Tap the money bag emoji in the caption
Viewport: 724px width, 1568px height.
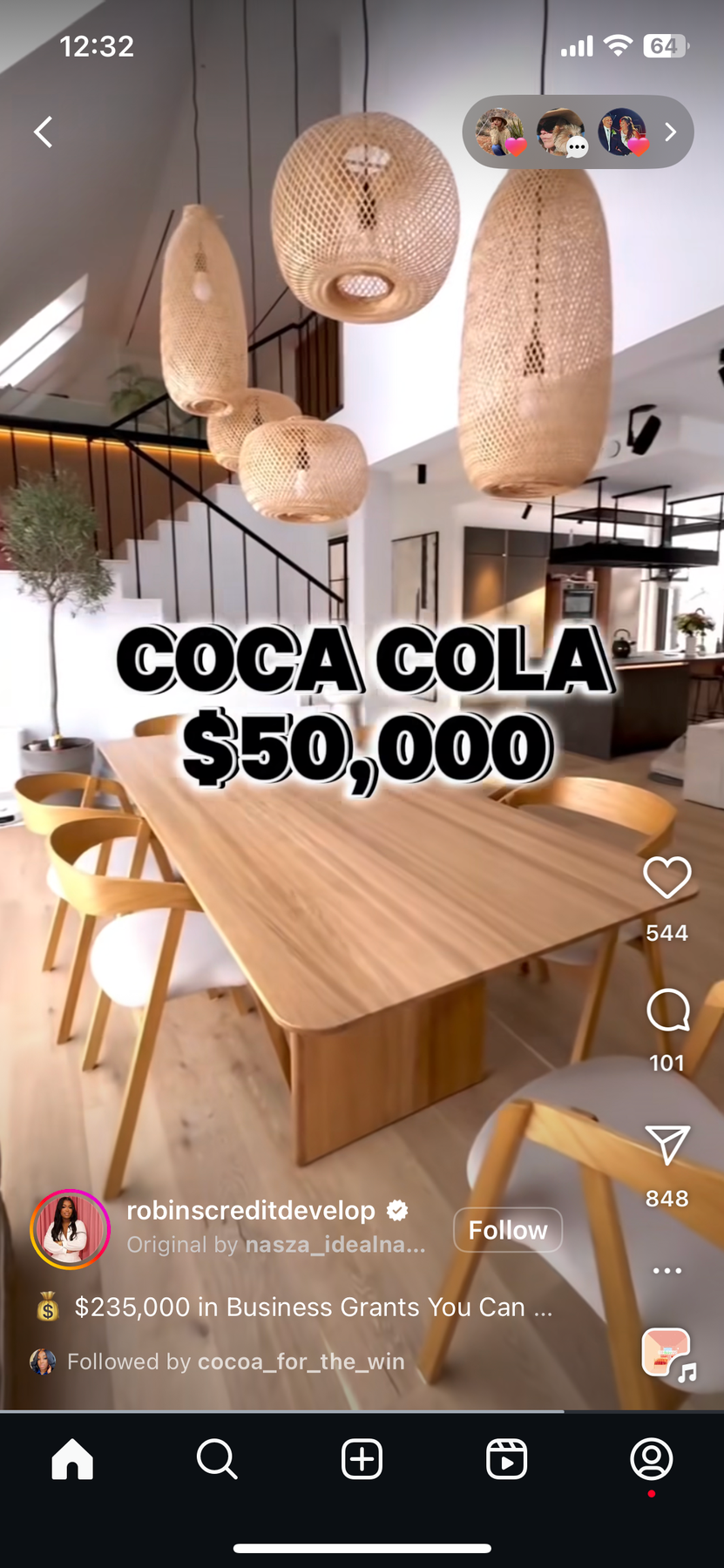46,1307
